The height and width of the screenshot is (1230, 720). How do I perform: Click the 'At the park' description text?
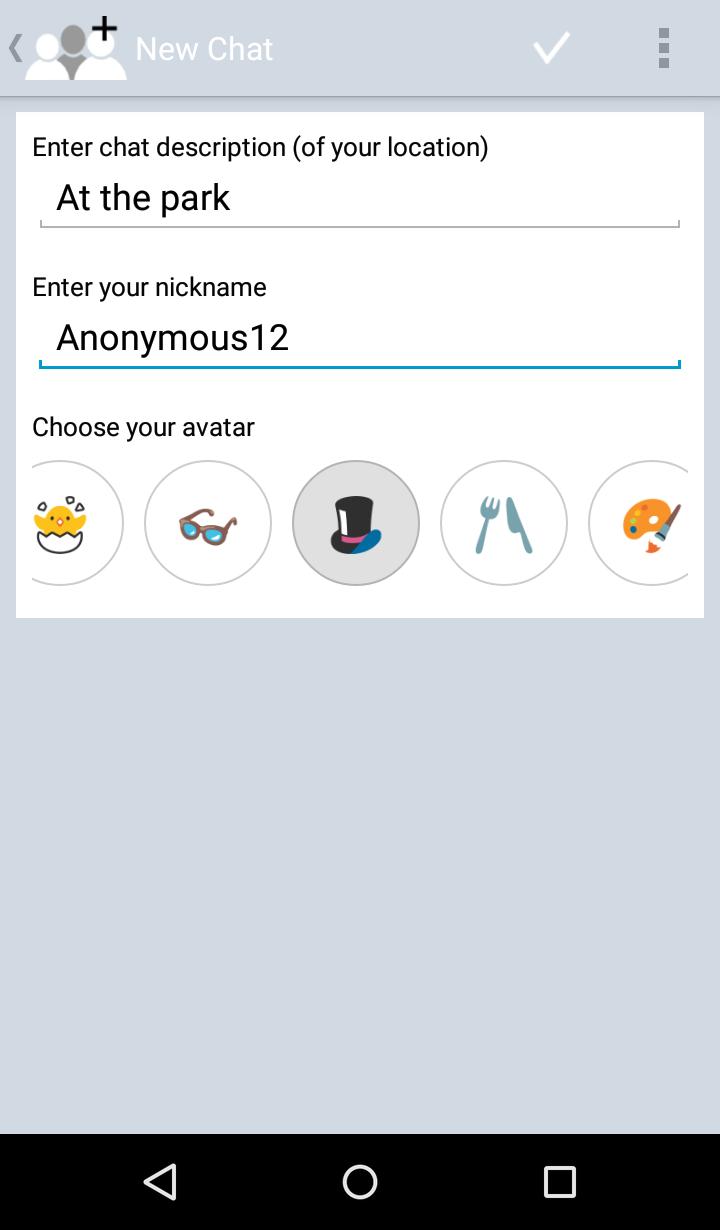point(143,197)
